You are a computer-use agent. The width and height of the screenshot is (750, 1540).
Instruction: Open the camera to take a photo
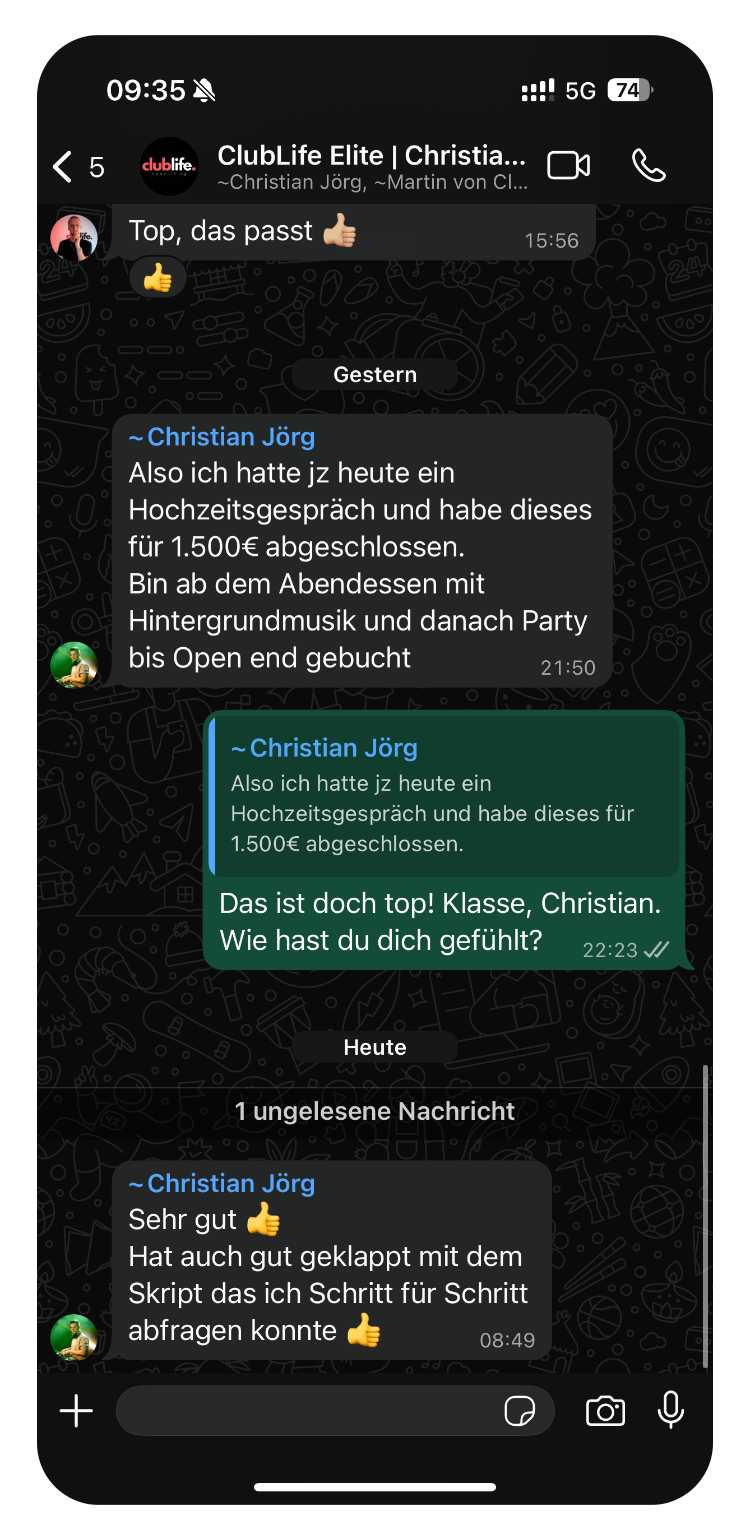[x=604, y=1410]
